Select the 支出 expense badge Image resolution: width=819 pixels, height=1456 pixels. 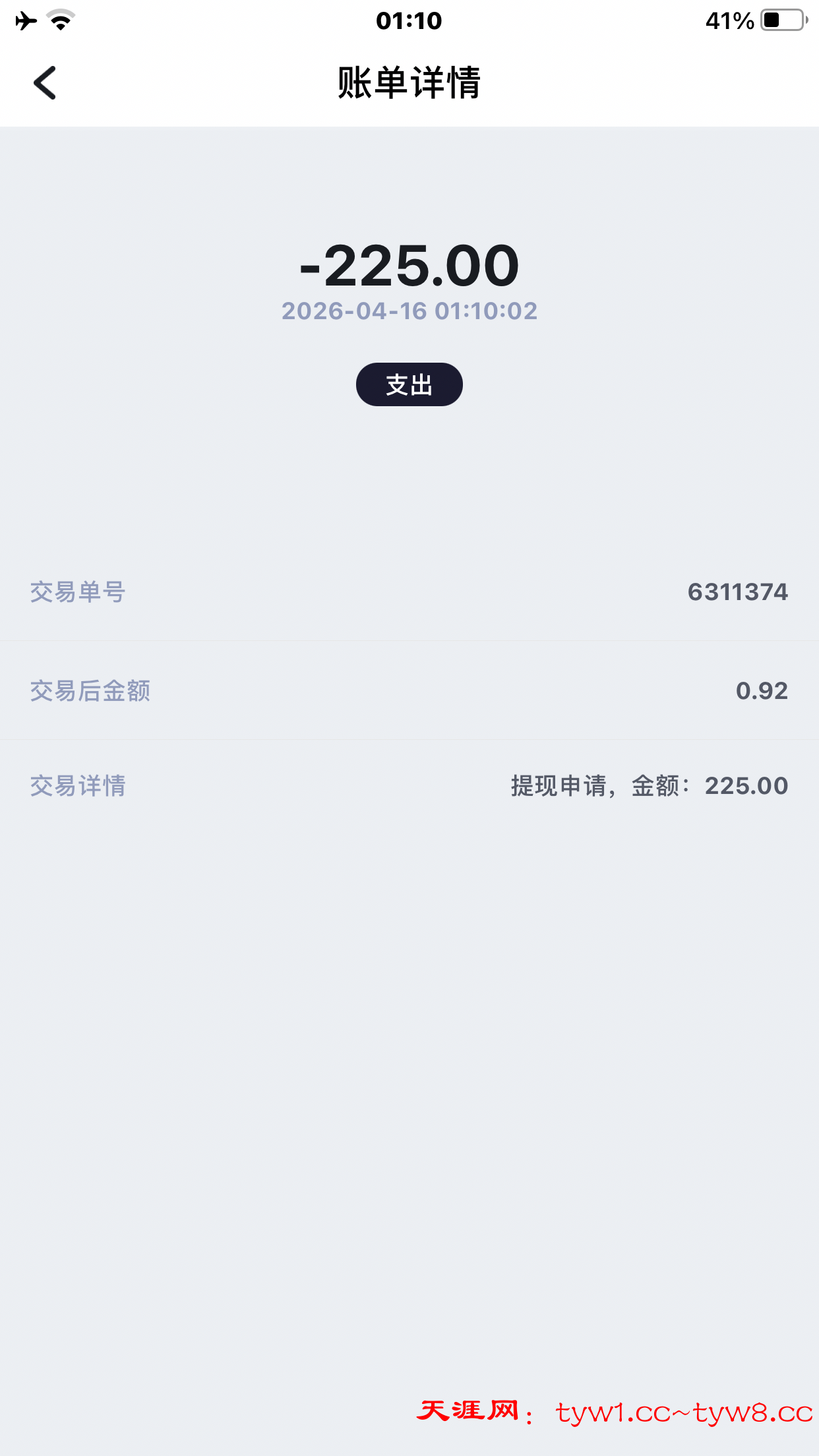coord(409,384)
